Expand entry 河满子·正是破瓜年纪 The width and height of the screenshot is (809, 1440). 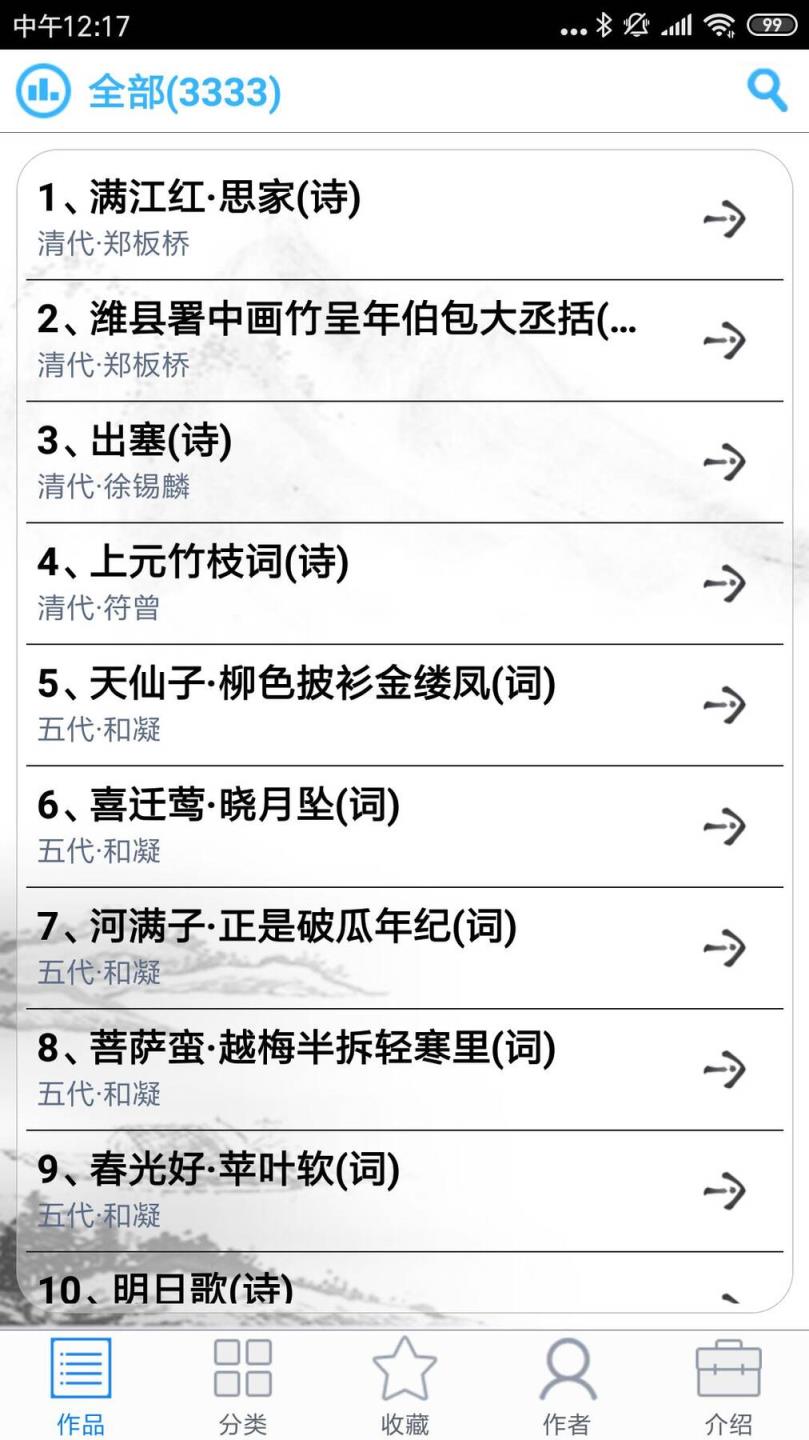(x=726, y=948)
